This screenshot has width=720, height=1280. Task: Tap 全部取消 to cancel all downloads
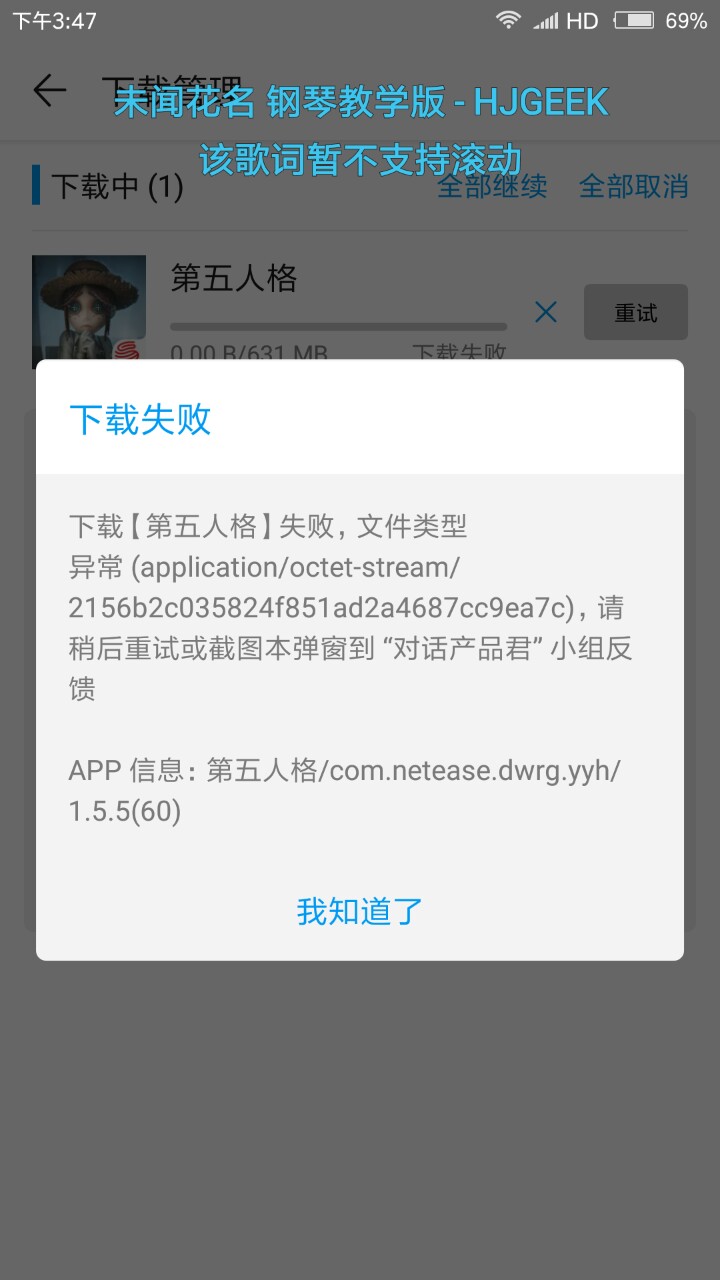click(634, 187)
